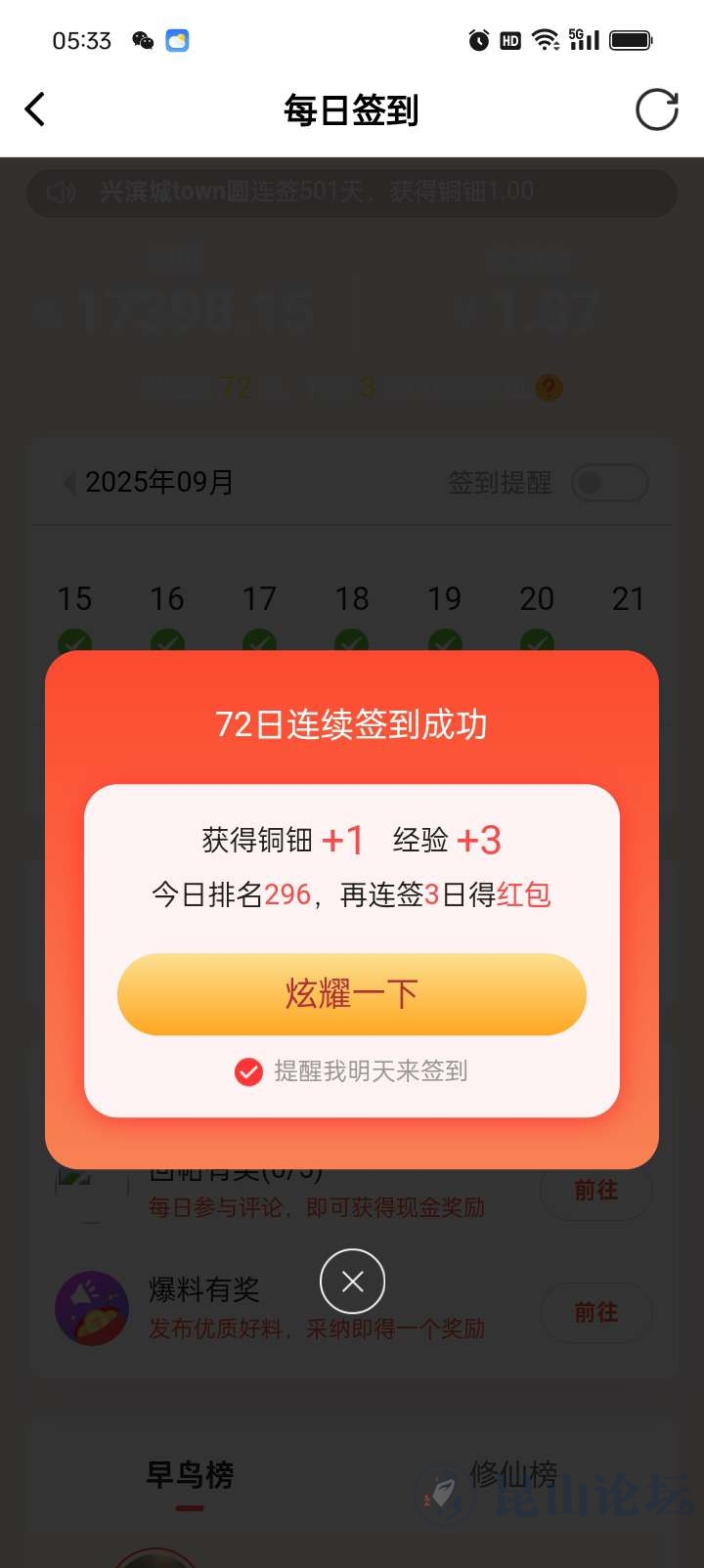Screen dimensions: 704x1568
Task: Go back from the 每日签到 page
Action: click(35, 109)
